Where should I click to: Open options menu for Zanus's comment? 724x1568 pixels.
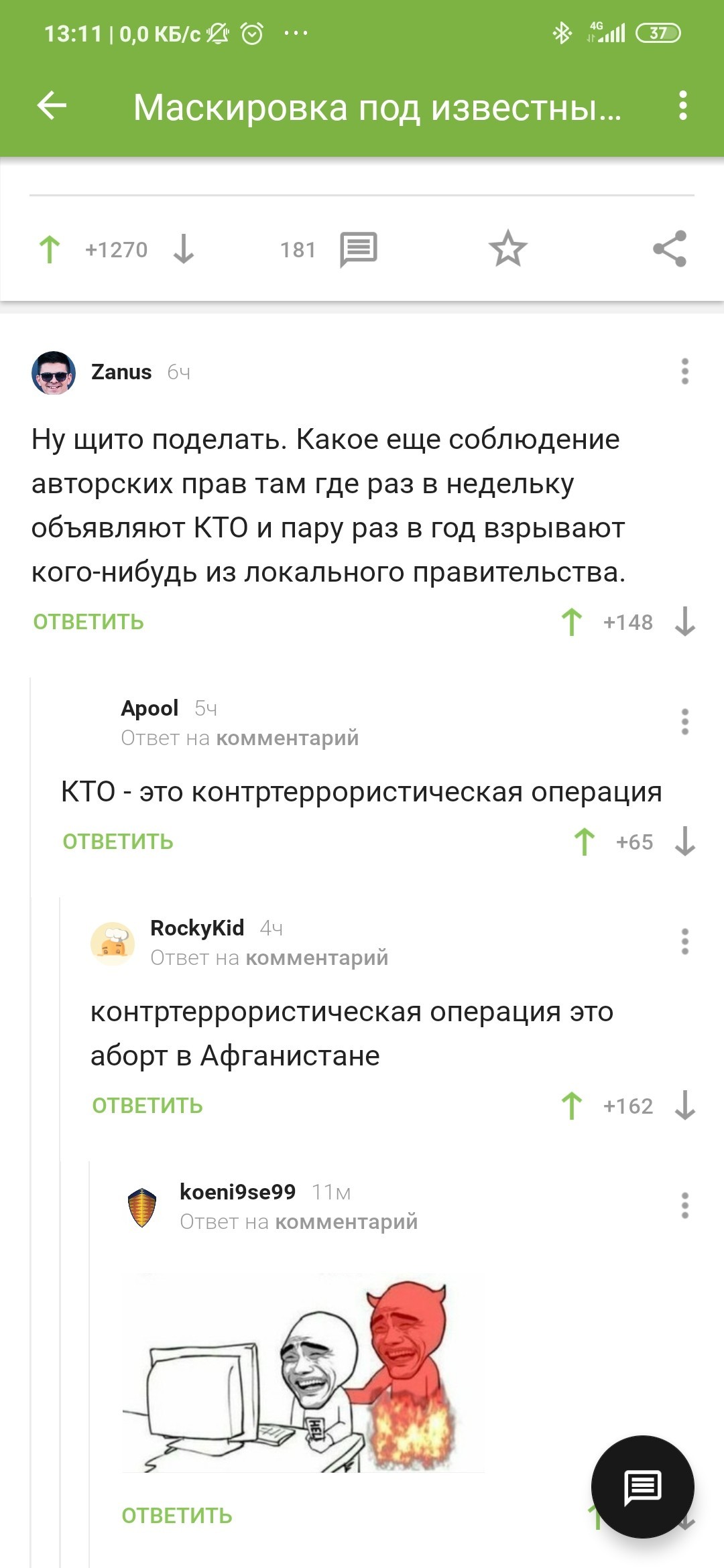click(x=684, y=371)
